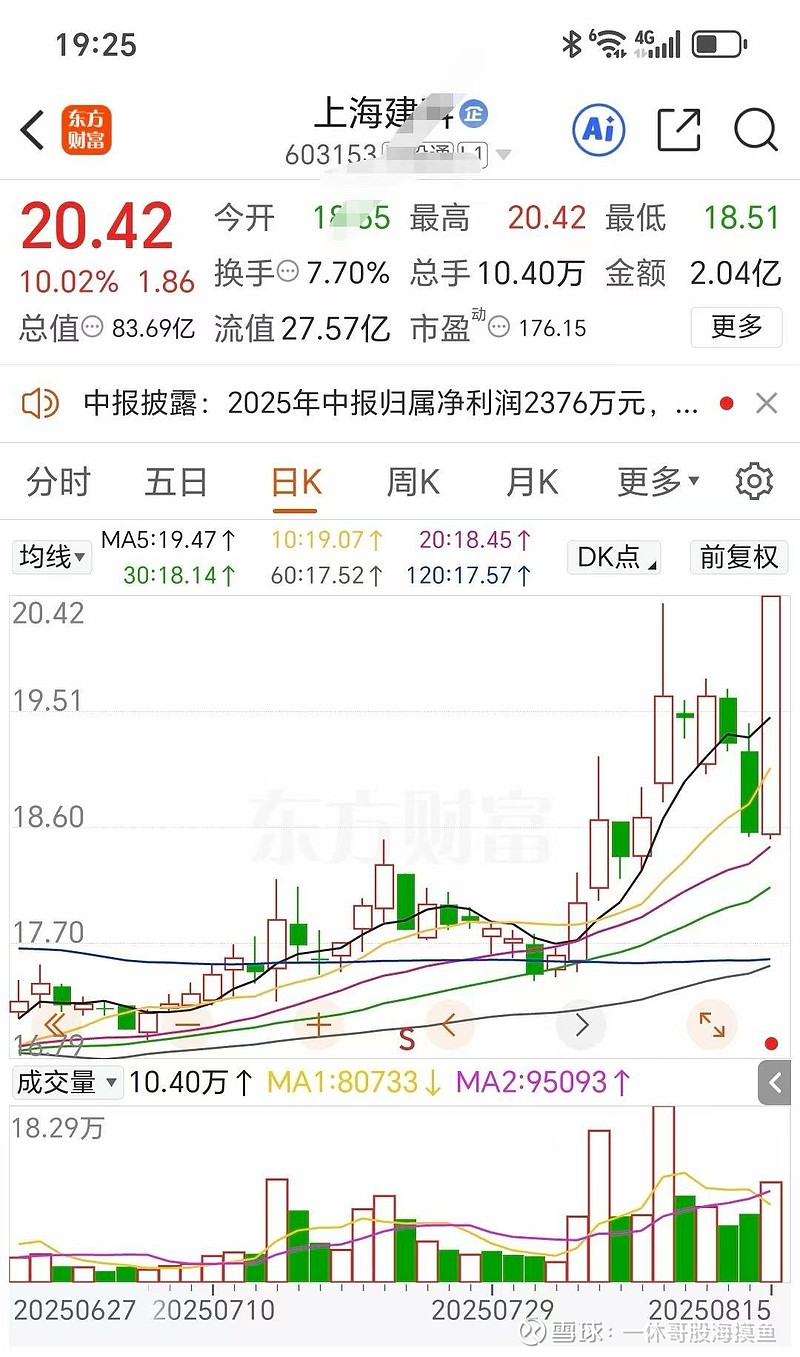Switch to the 月K chart
The image size is (800, 1357).
click(532, 482)
